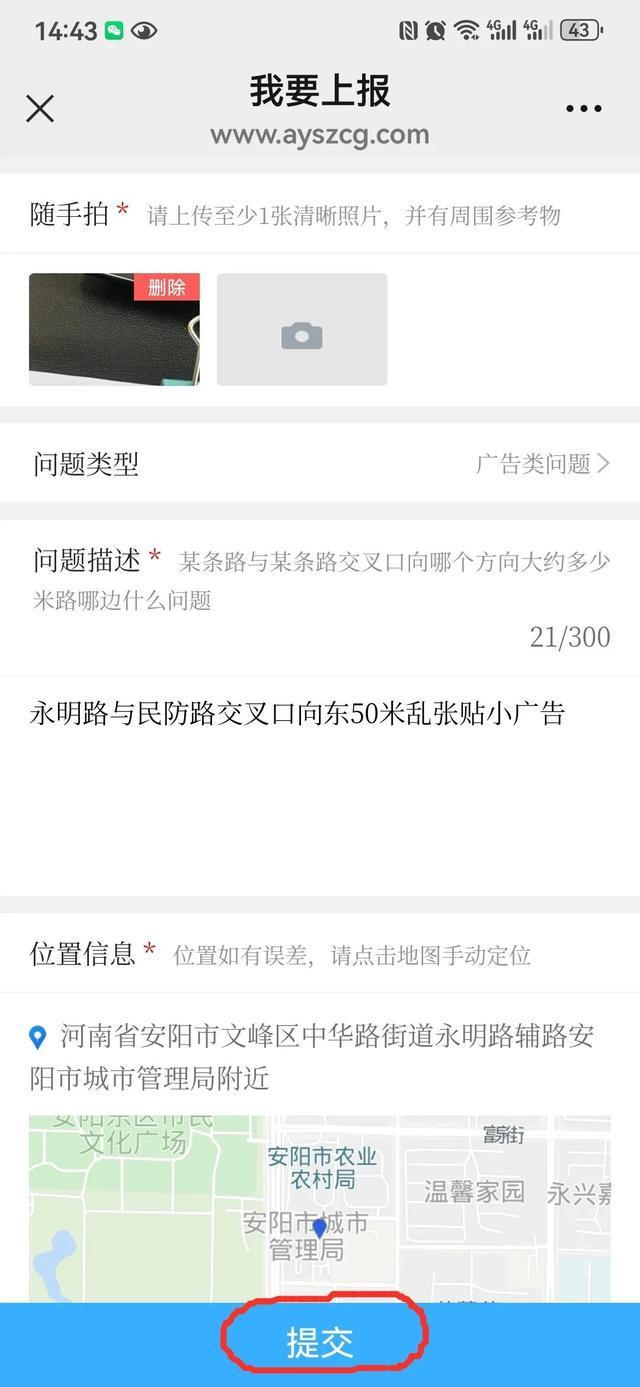The image size is (640, 1387).
Task: Change 问题类型 from 广告类问题
Action: [x=542, y=463]
